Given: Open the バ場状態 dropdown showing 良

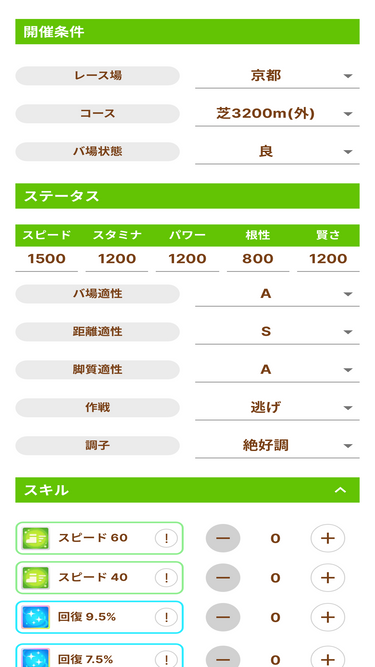Looking at the screenshot, I should pos(277,152).
